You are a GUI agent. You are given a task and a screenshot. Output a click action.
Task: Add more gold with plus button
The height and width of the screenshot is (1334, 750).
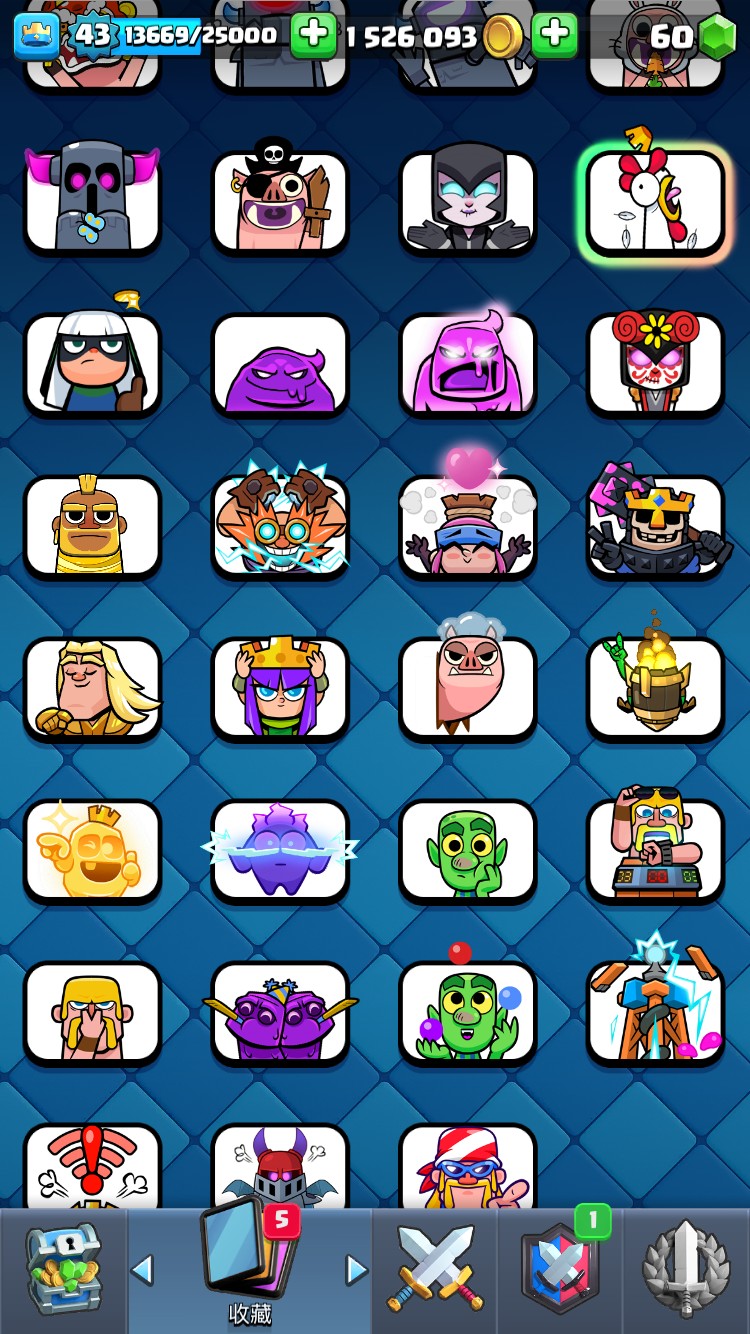tap(554, 36)
